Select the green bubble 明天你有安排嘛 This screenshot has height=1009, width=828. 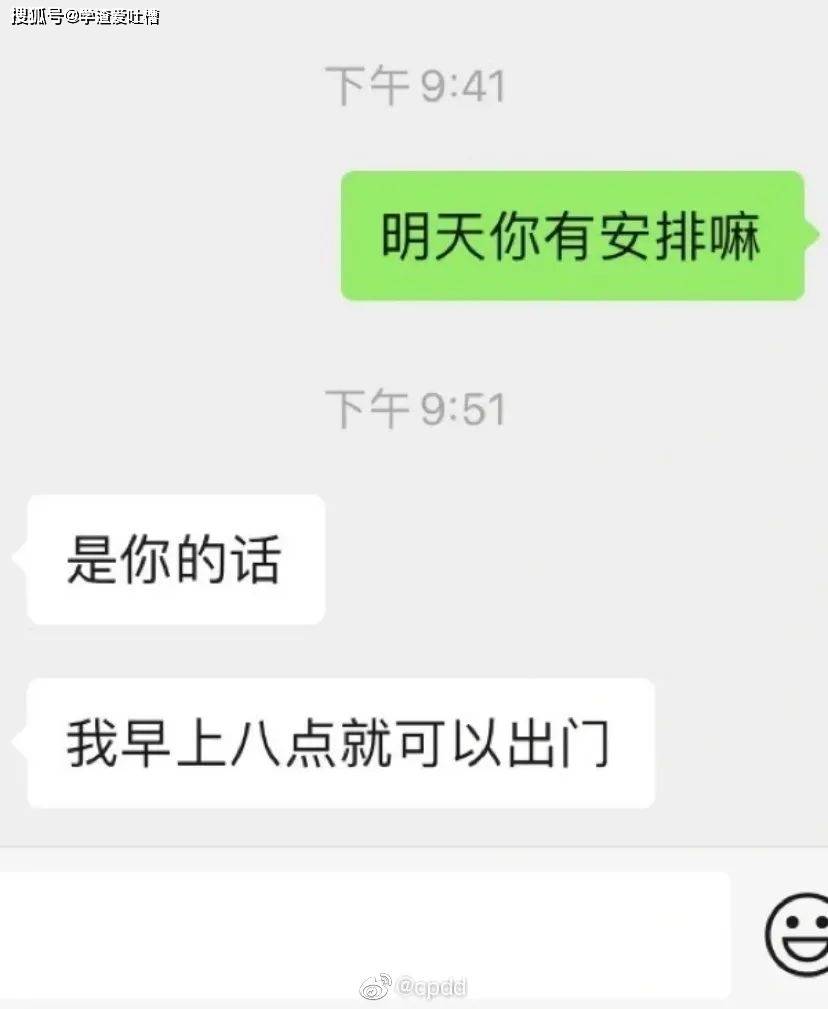[x=573, y=237]
